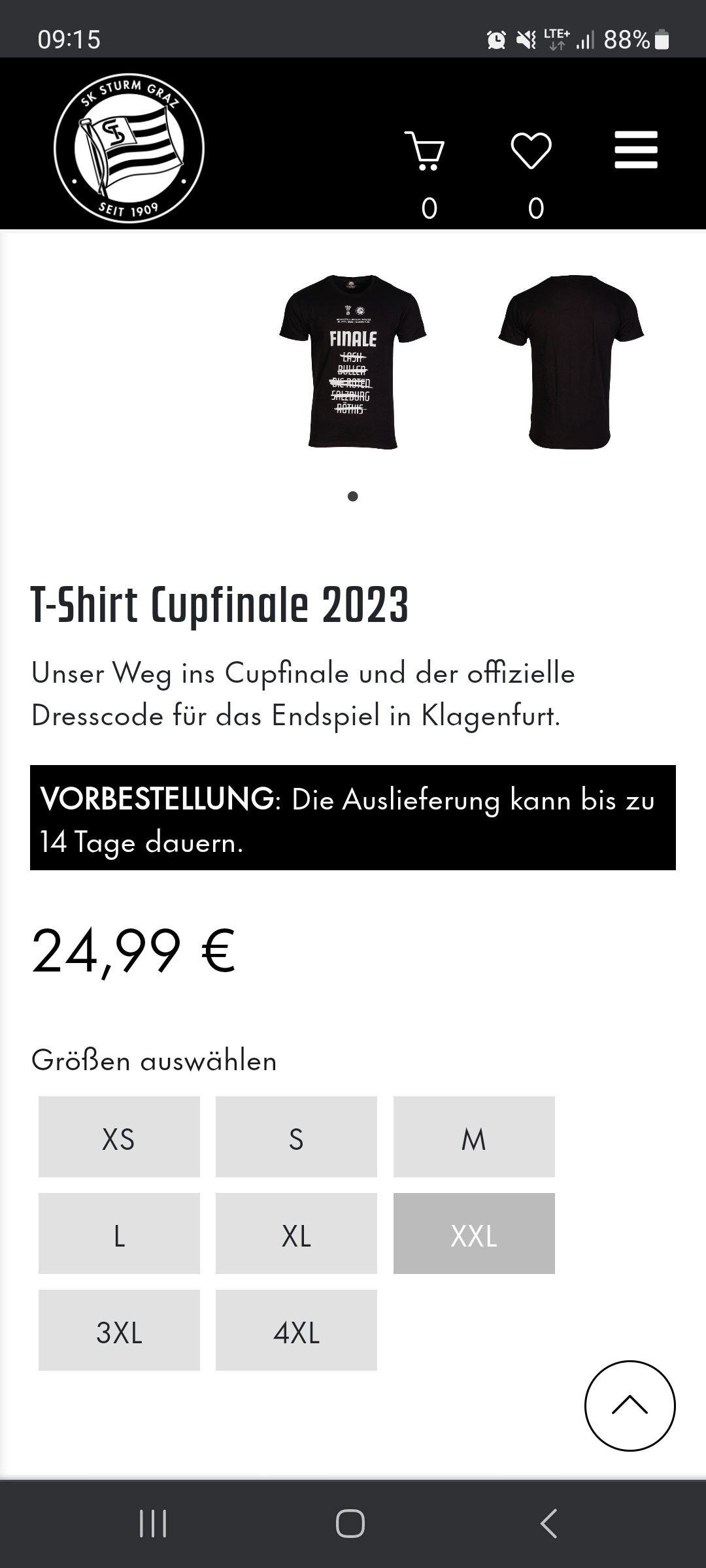Pick size L
The height and width of the screenshot is (1568, 706).
119,1233
